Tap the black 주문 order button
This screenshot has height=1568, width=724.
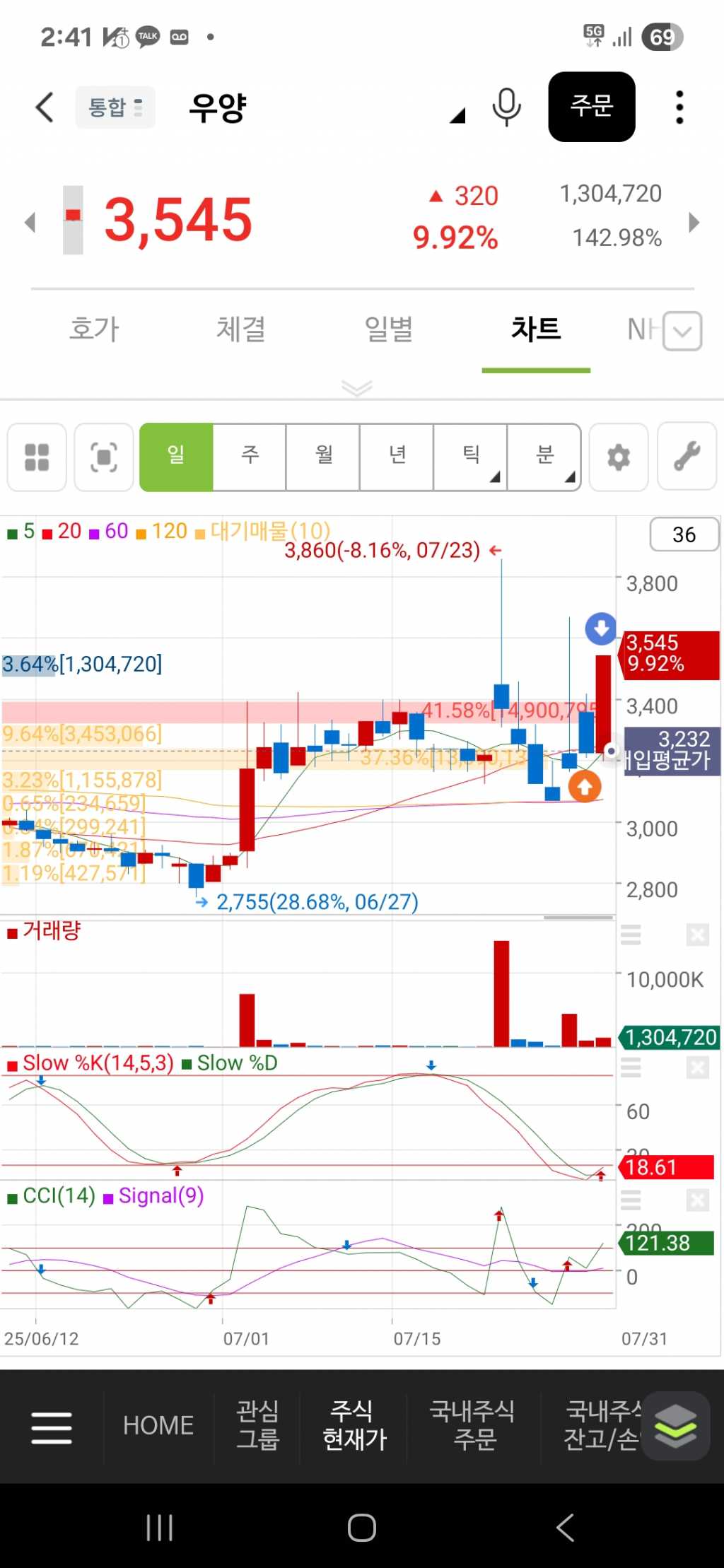pyautogui.click(x=591, y=107)
